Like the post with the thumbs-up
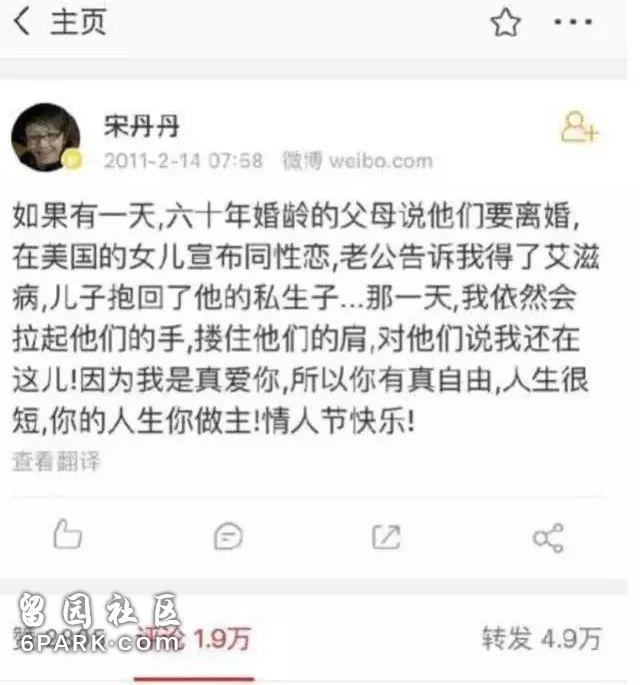The height and width of the screenshot is (685, 640). tap(67, 536)
